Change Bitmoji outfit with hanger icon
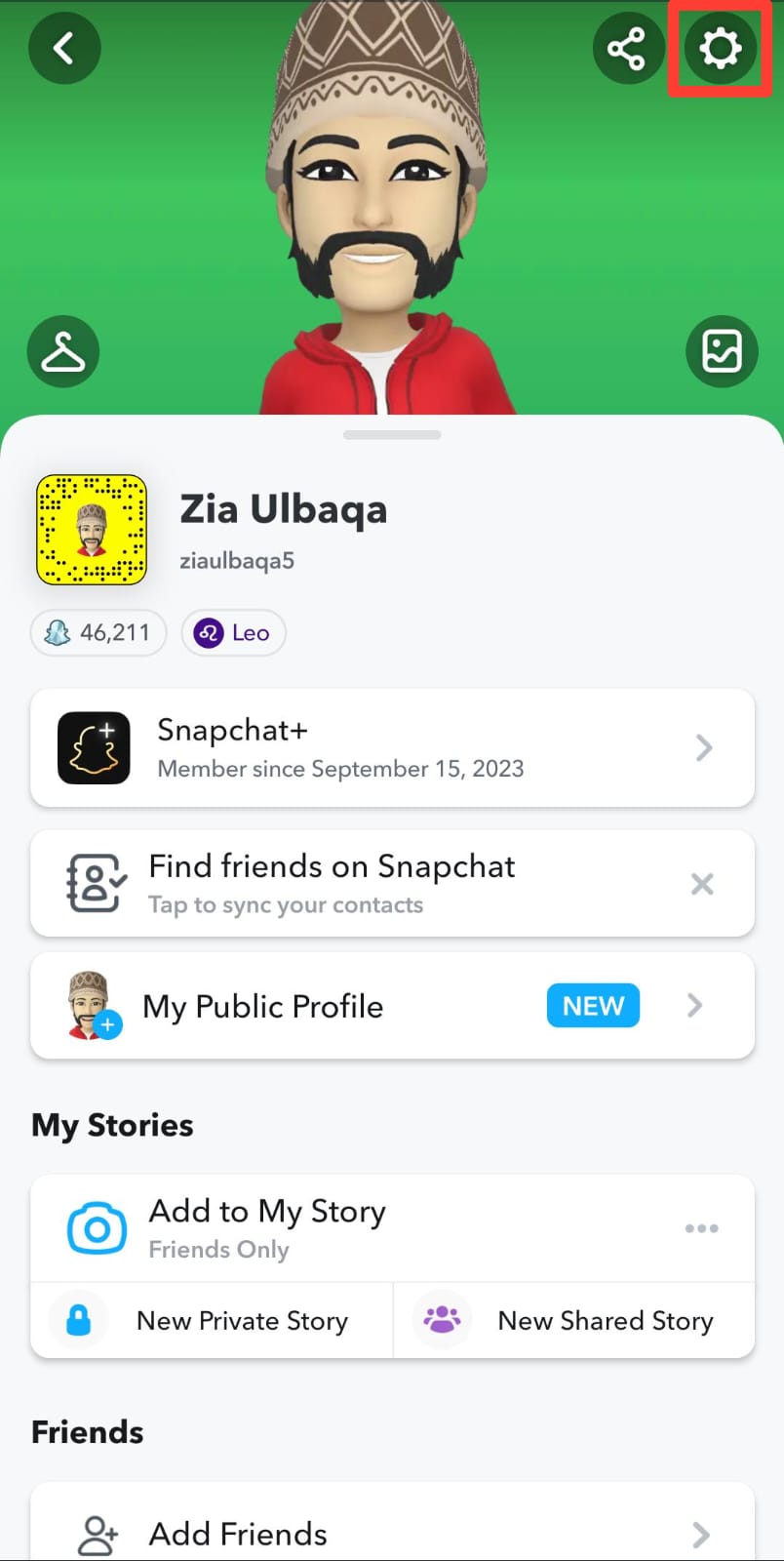 [x=63, y=351]
